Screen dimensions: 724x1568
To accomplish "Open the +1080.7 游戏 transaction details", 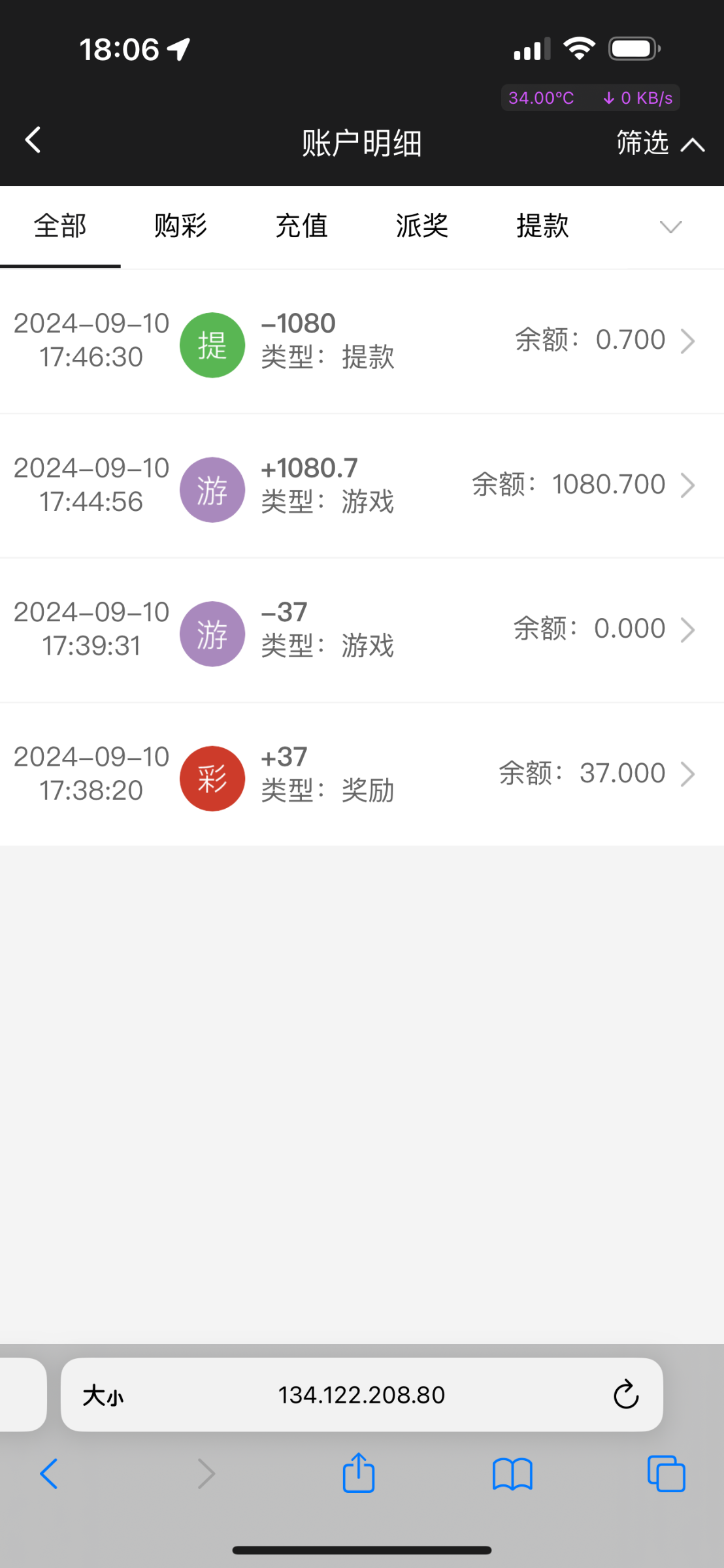I will click(362, 485).
